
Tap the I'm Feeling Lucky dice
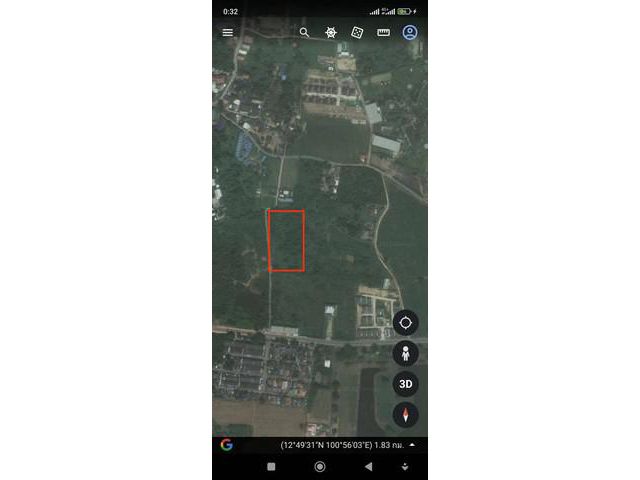(357, 32)
